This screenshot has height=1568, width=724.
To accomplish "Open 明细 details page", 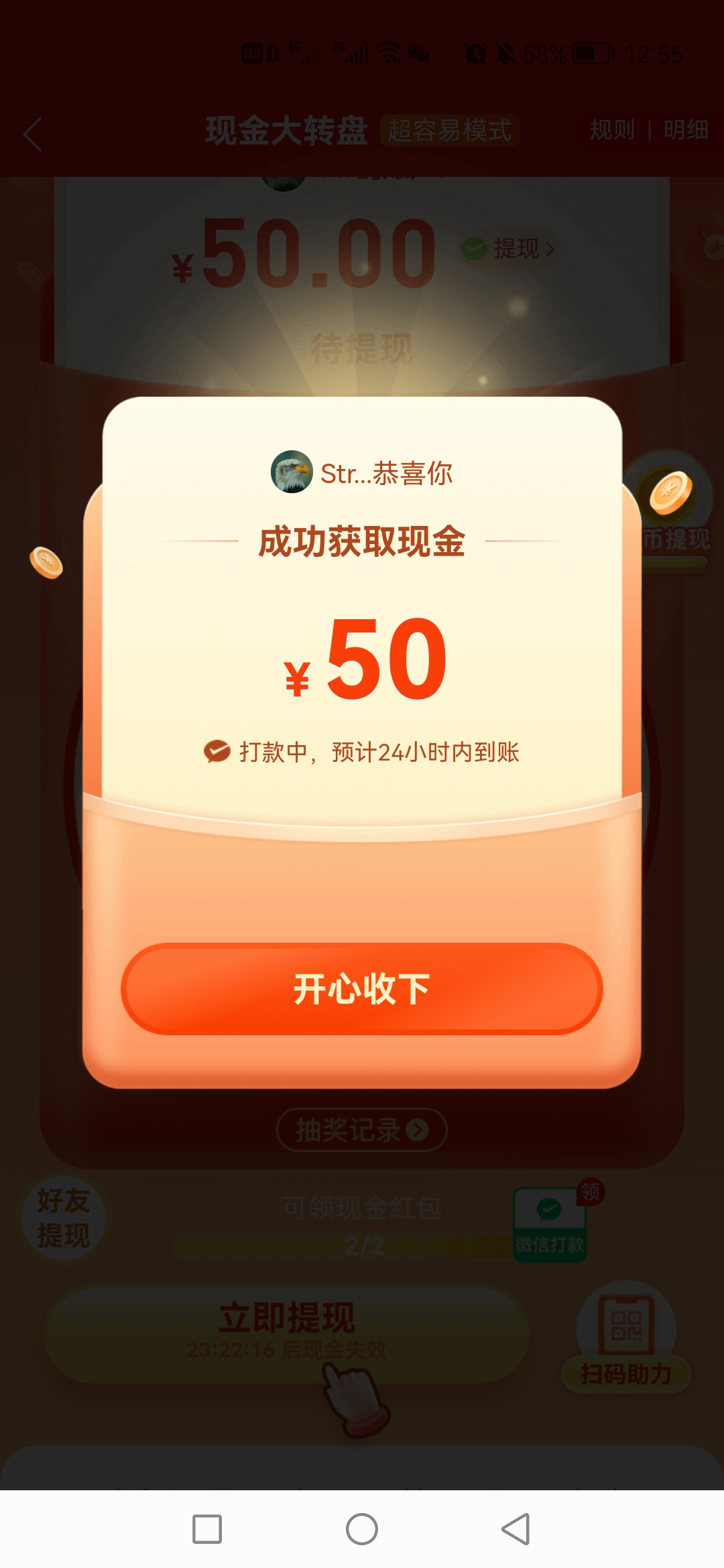I will [x=686, y=130].
